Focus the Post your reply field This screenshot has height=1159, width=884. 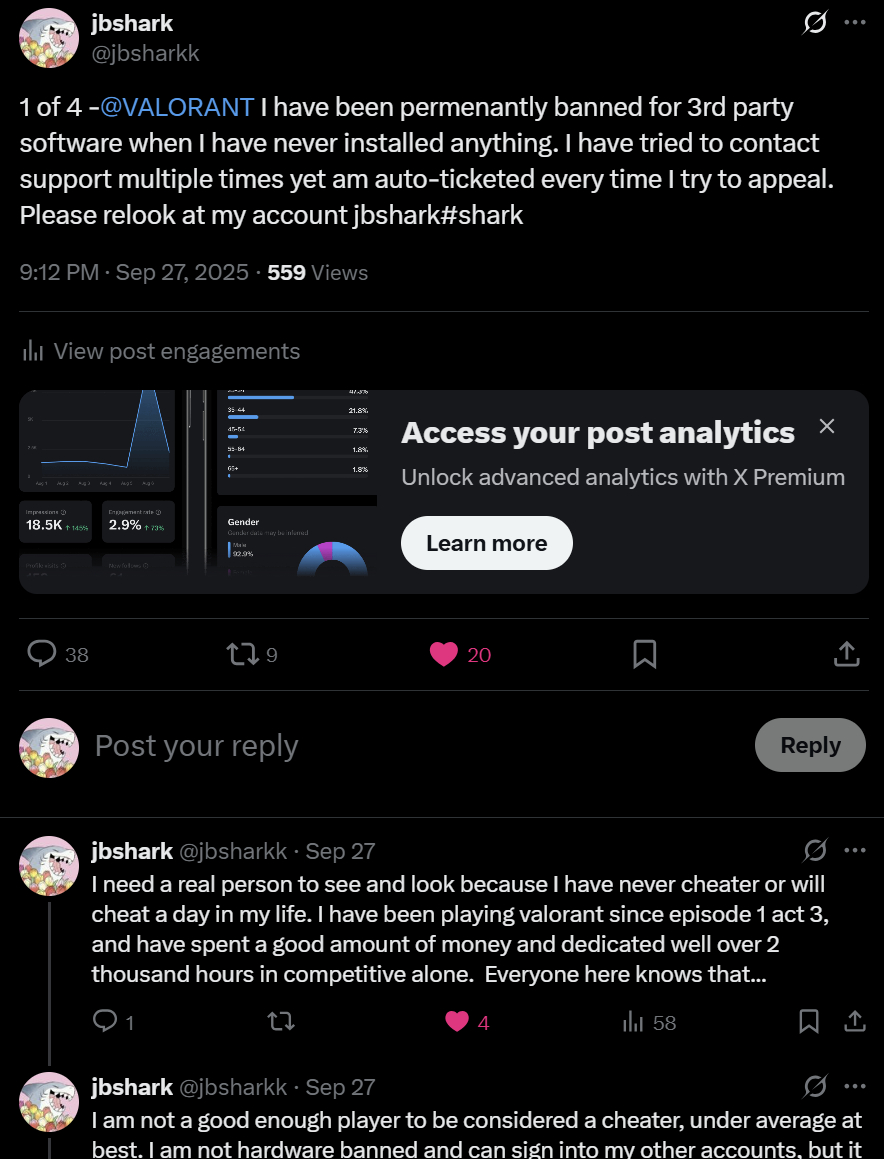click(400, 745)
